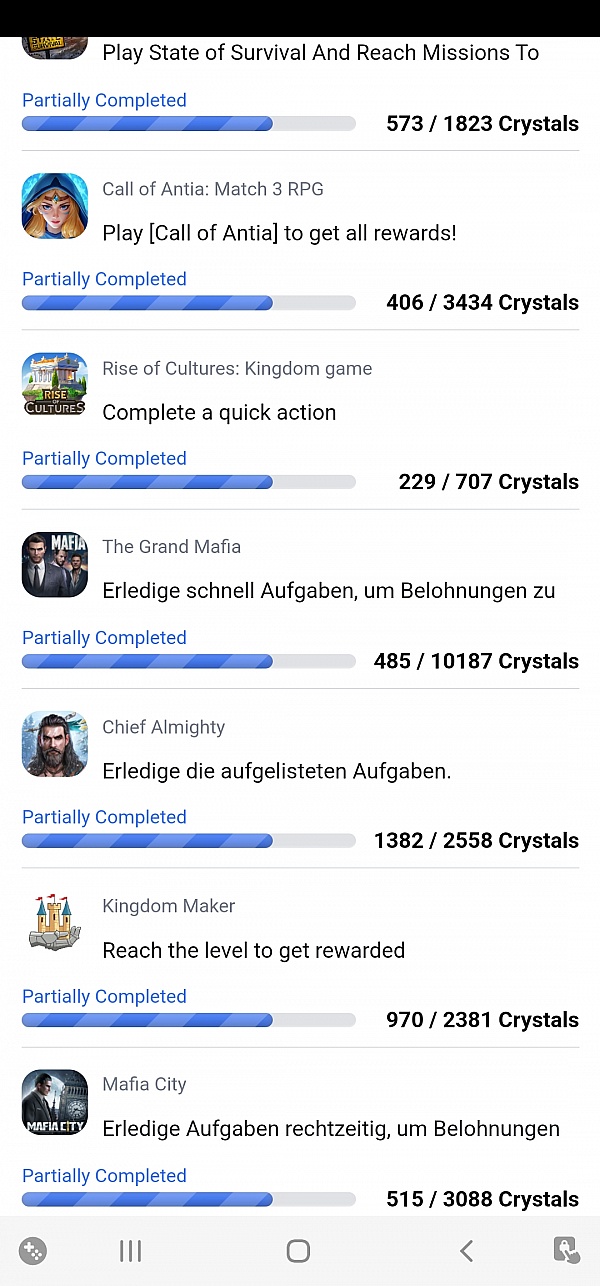Select the Mafia City offer
This screenshot has height=1286, width=600.
(300, 1131)
